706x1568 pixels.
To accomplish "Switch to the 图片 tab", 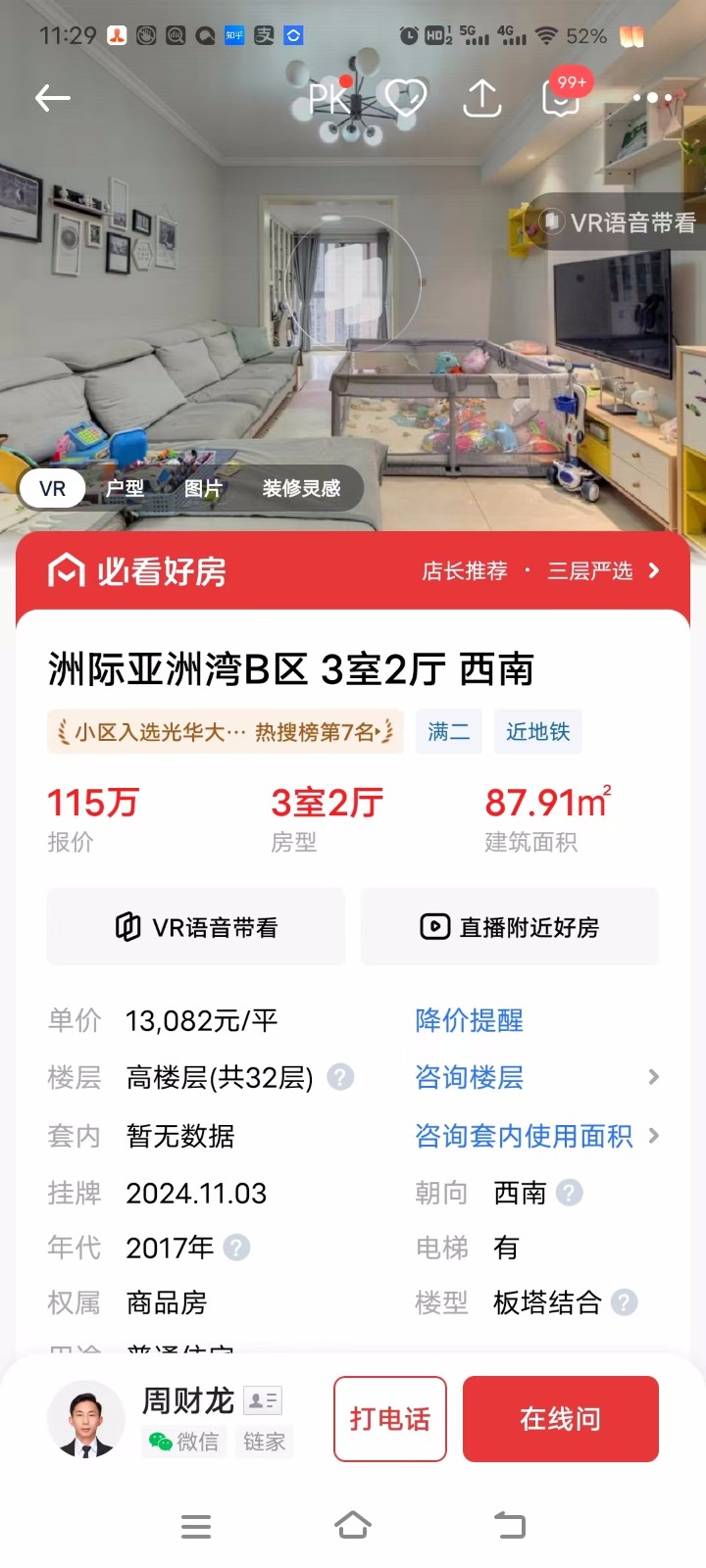I will (x=203, y=488).
